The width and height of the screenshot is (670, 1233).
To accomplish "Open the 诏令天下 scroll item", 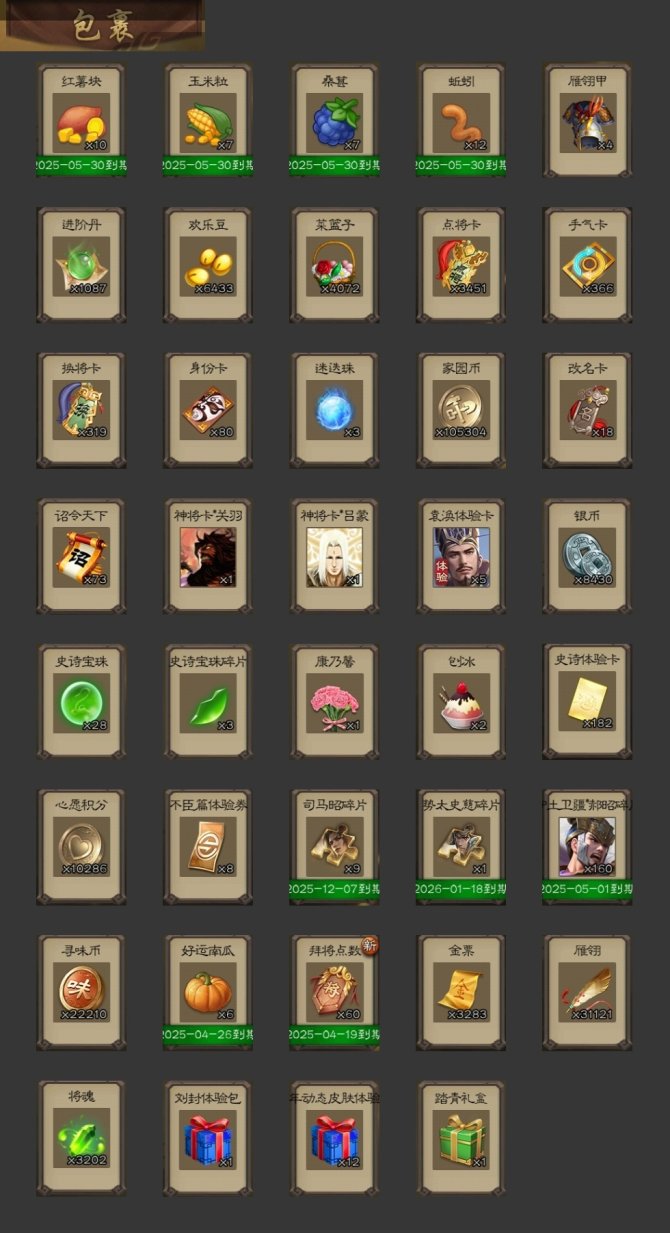I will (81, 557).
